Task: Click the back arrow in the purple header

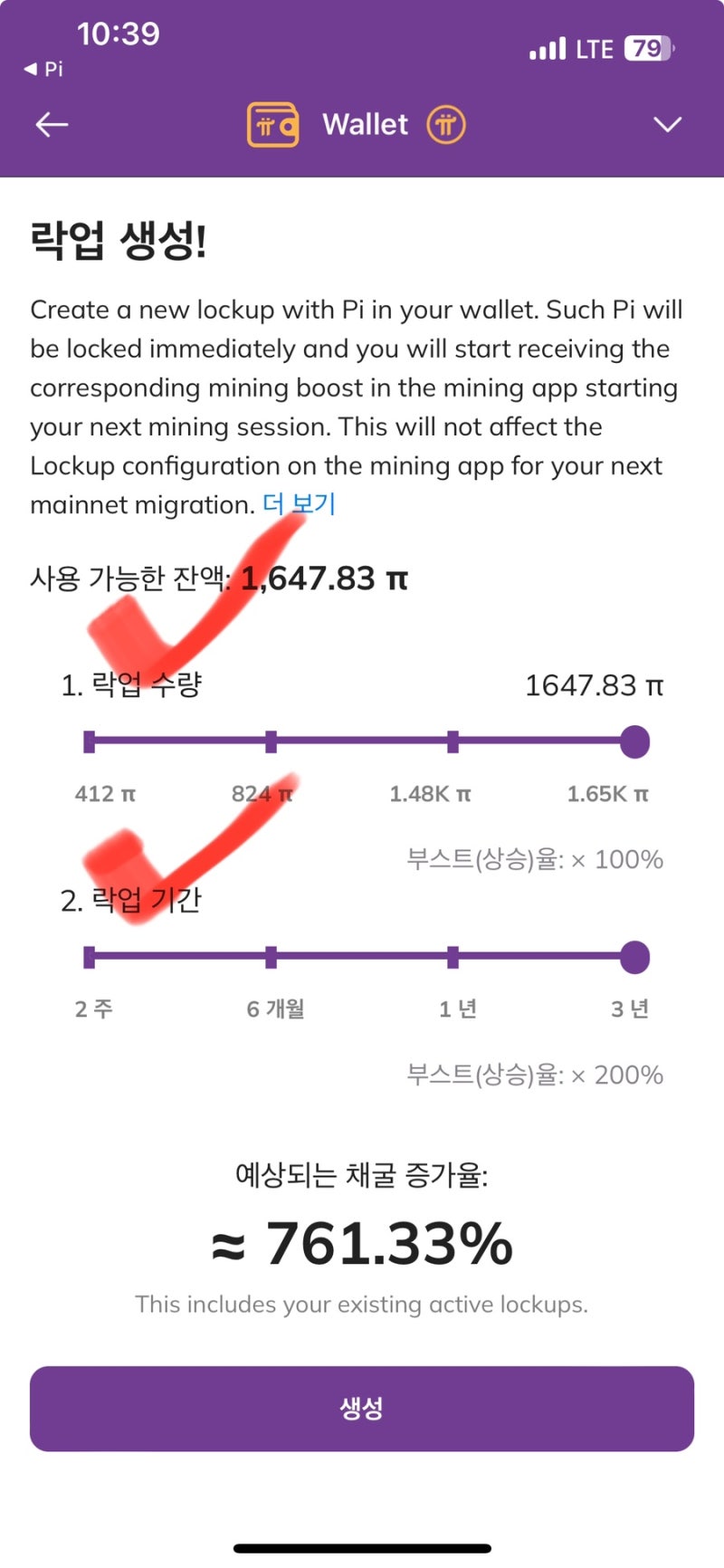Action: pyautogui.click(x=50, y=124)
